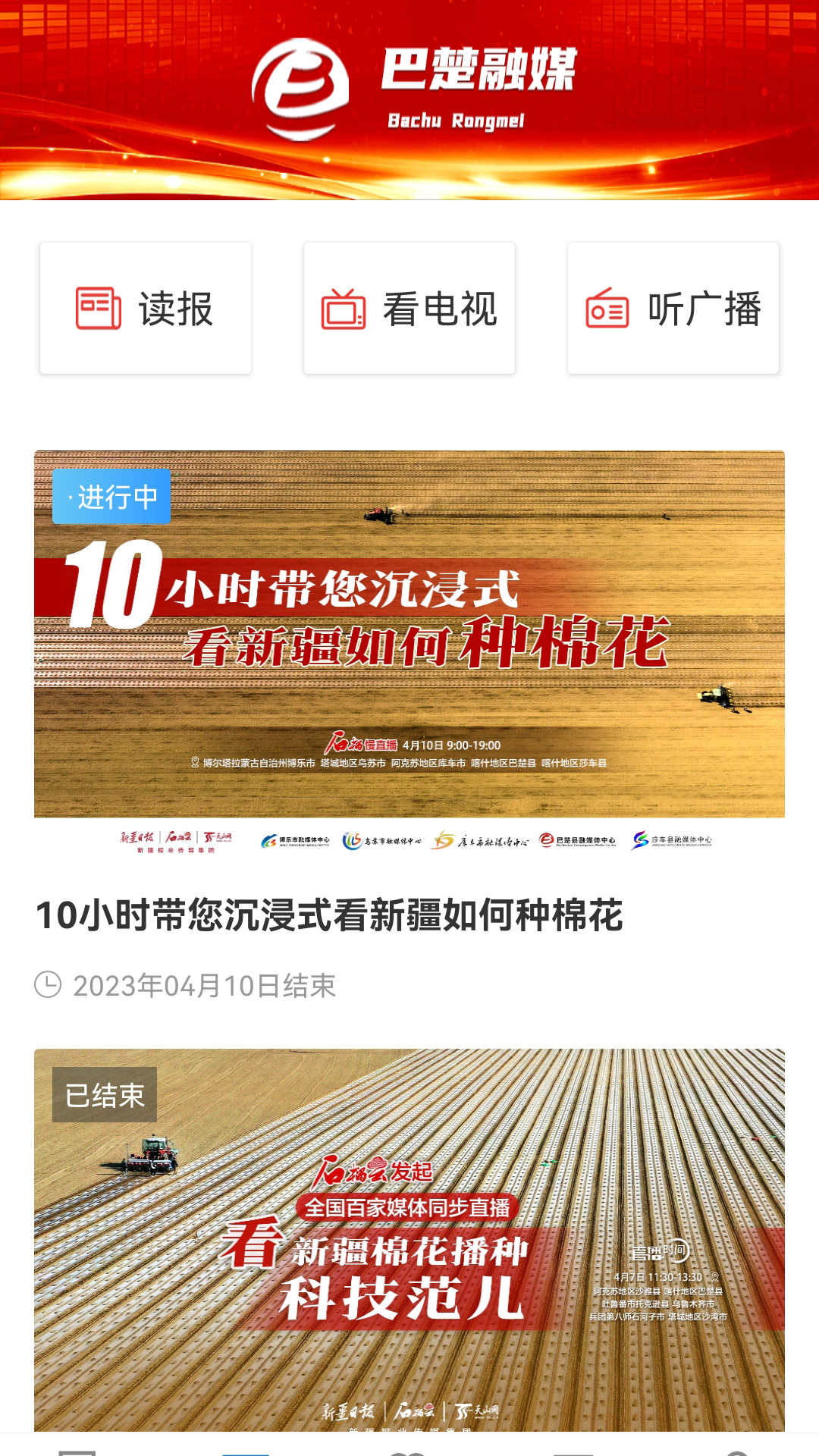Open the 听广播 radio listening section

point(673,309)
